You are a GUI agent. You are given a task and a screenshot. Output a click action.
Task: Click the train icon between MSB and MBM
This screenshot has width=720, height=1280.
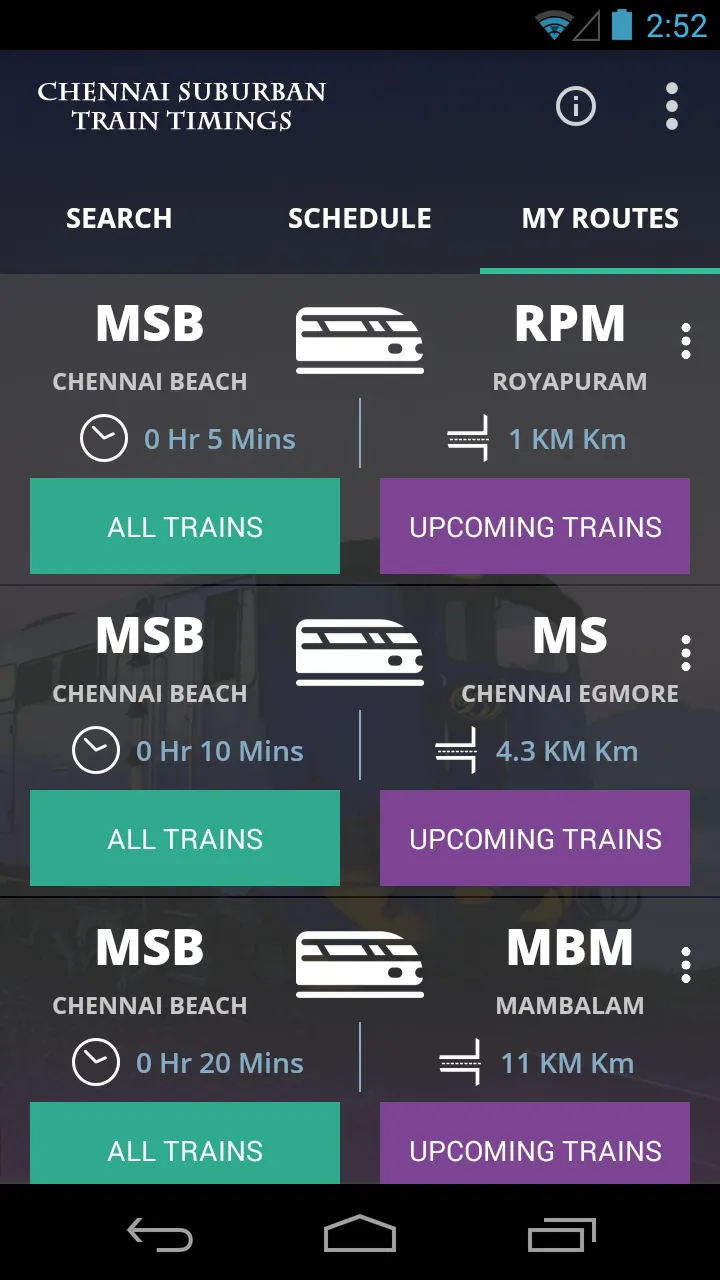(x=360, y=963)
